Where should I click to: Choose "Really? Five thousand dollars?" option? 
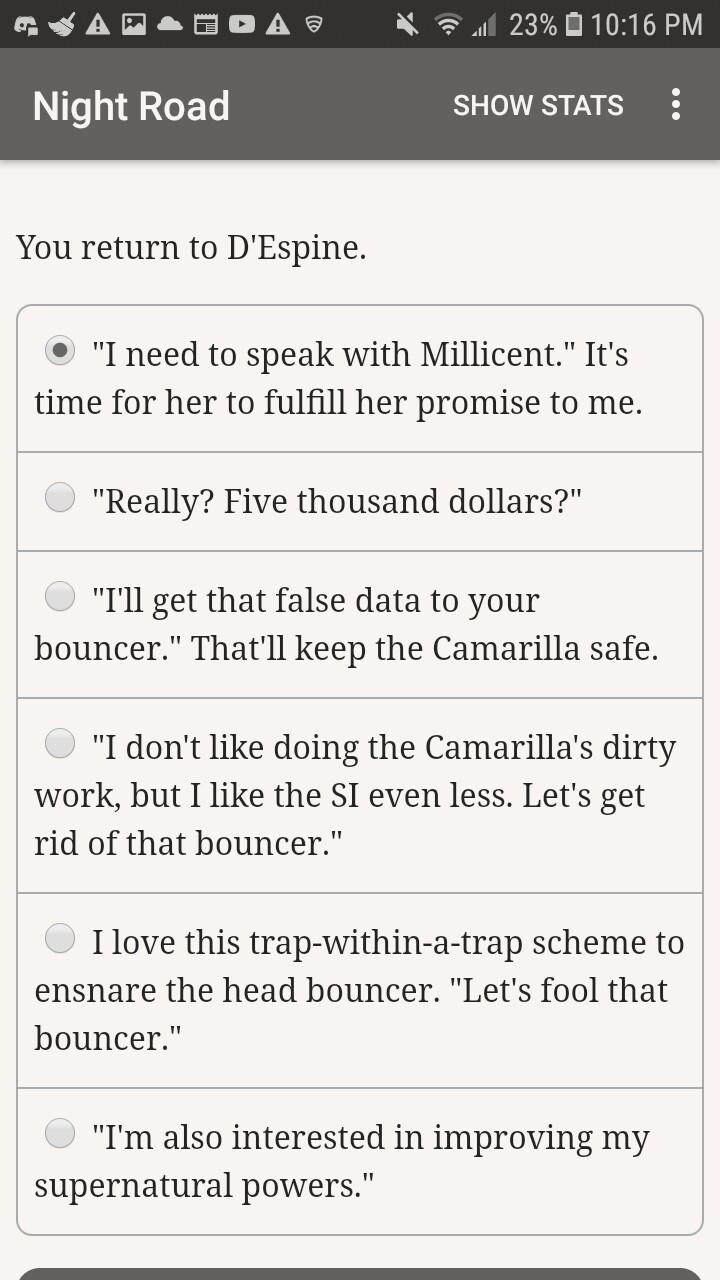360,501
